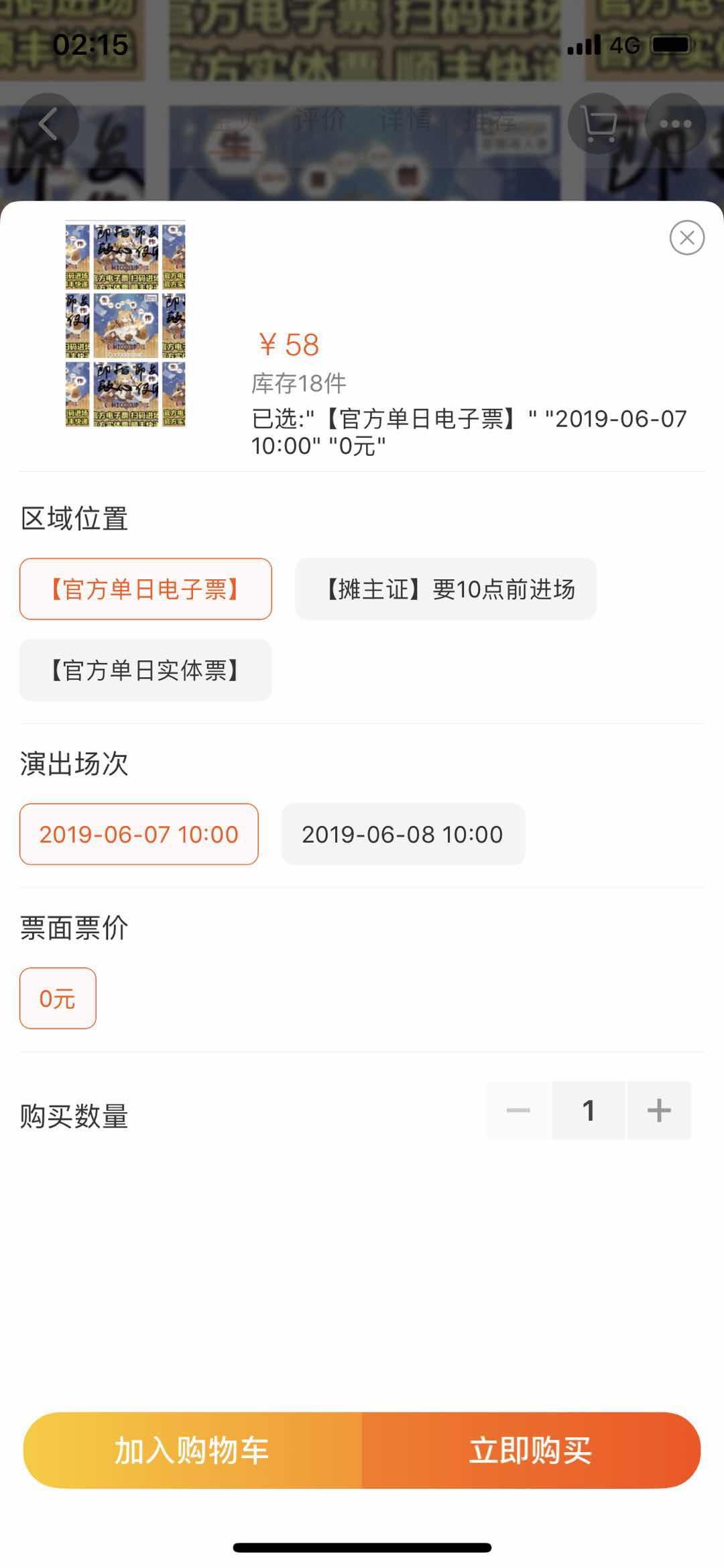Close the ticket options sheet
Image resolution: width=724 pixels, height=1568 pixels.
coord(686,237)
